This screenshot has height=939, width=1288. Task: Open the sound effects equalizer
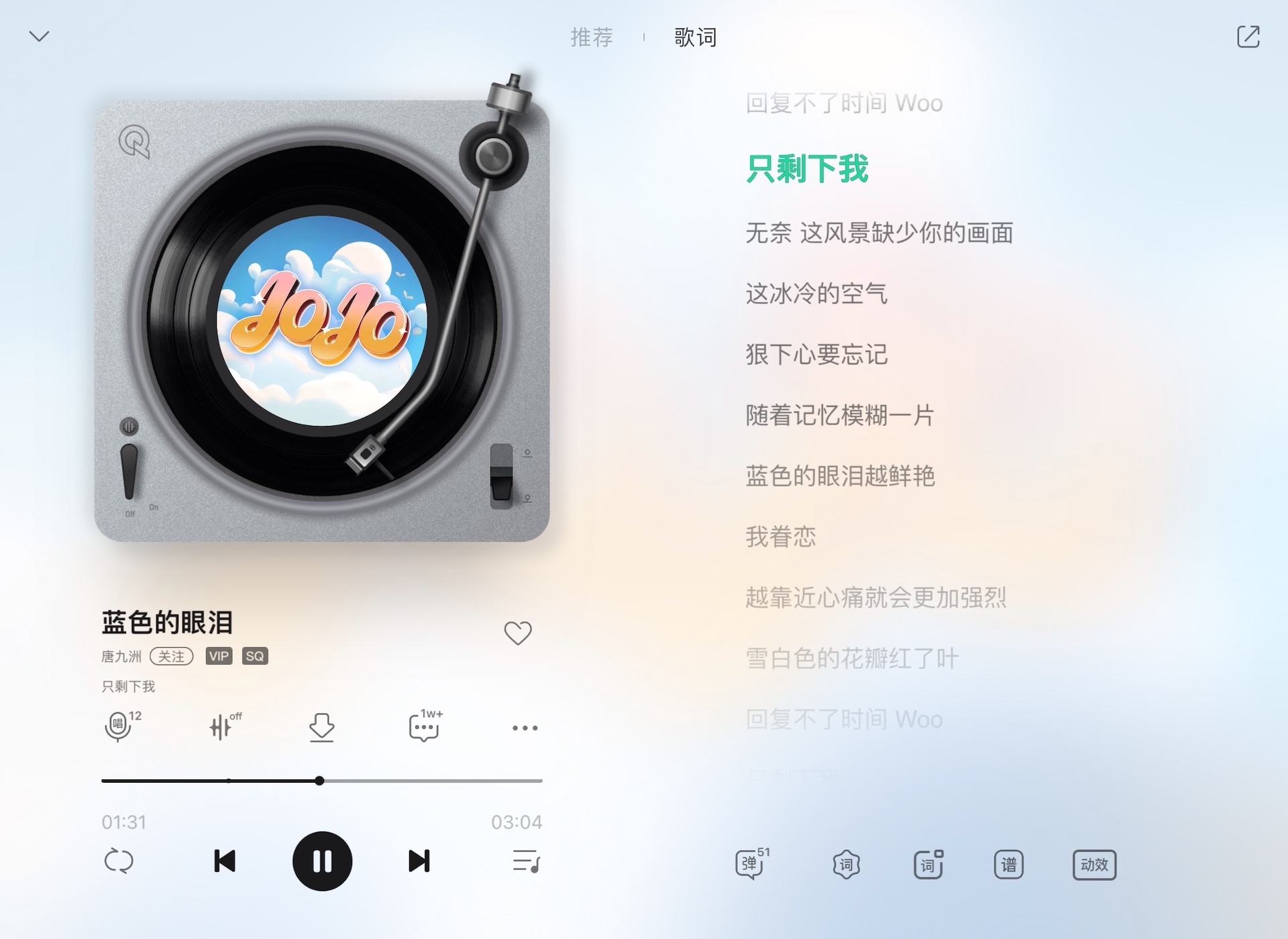coord(221,726)
